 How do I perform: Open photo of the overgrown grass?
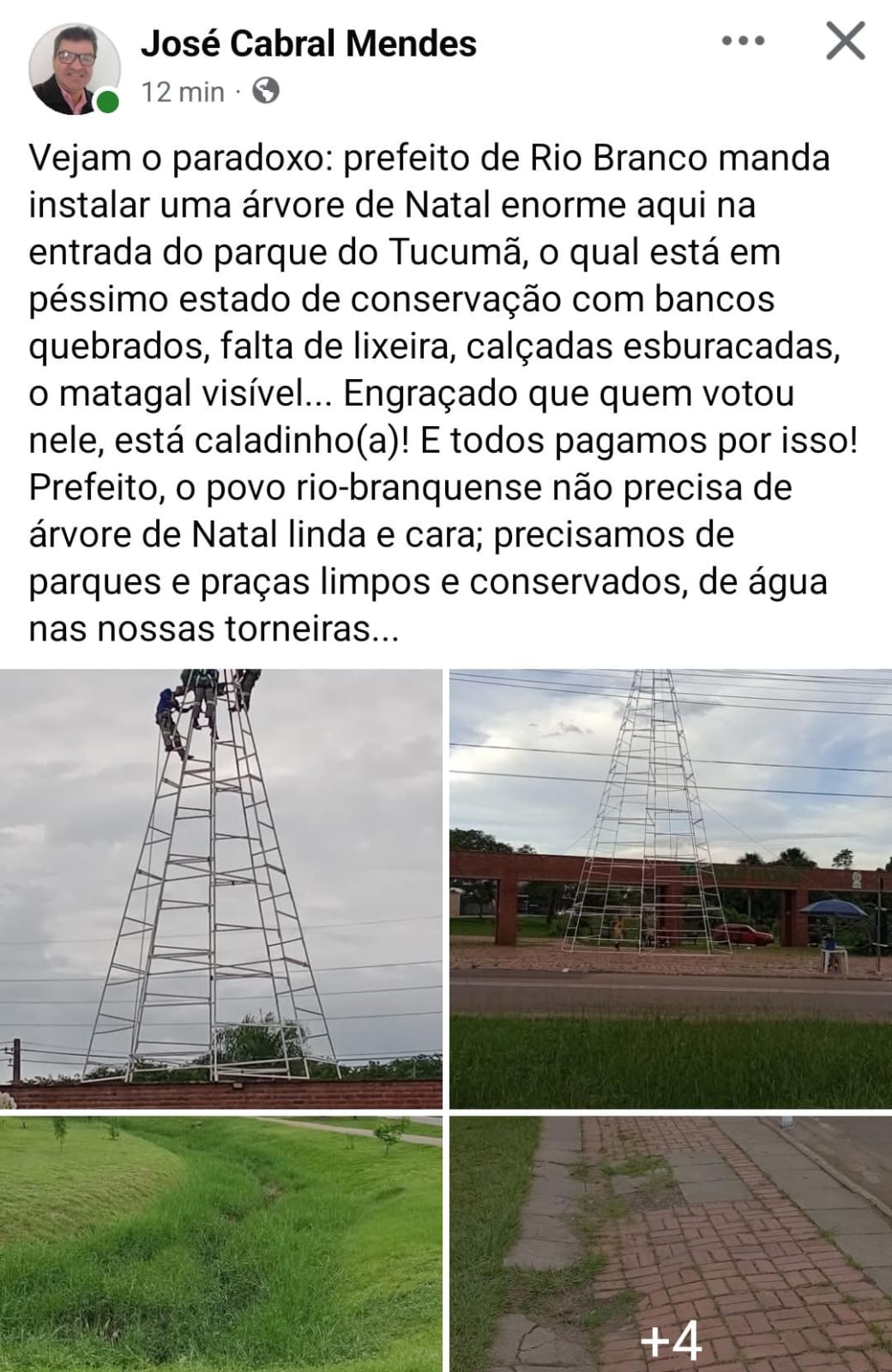tap(220, 1243)
